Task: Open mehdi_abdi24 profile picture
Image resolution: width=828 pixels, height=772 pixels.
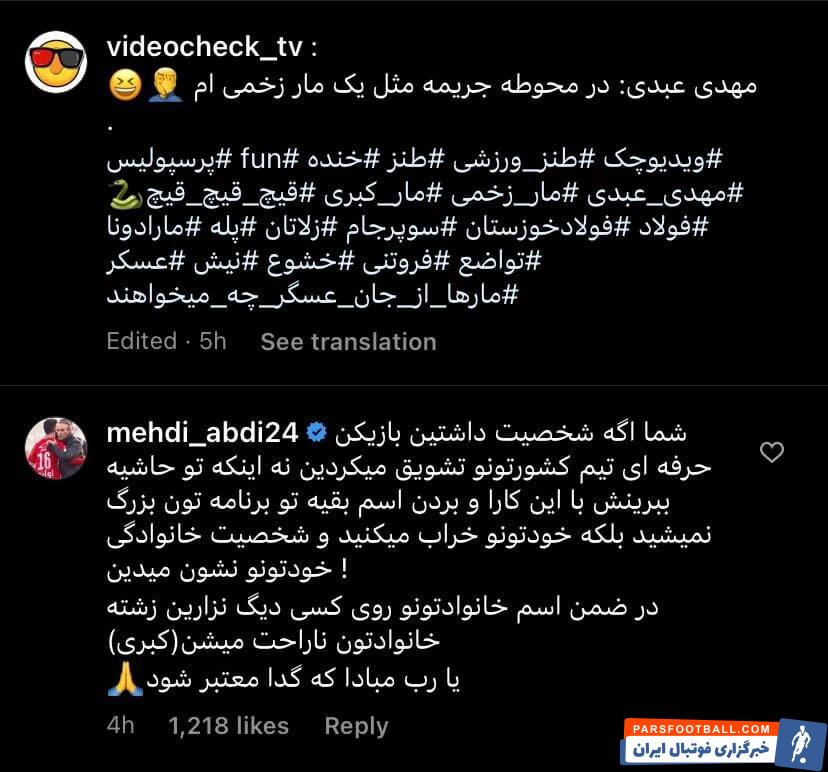Action: (56, 448)
